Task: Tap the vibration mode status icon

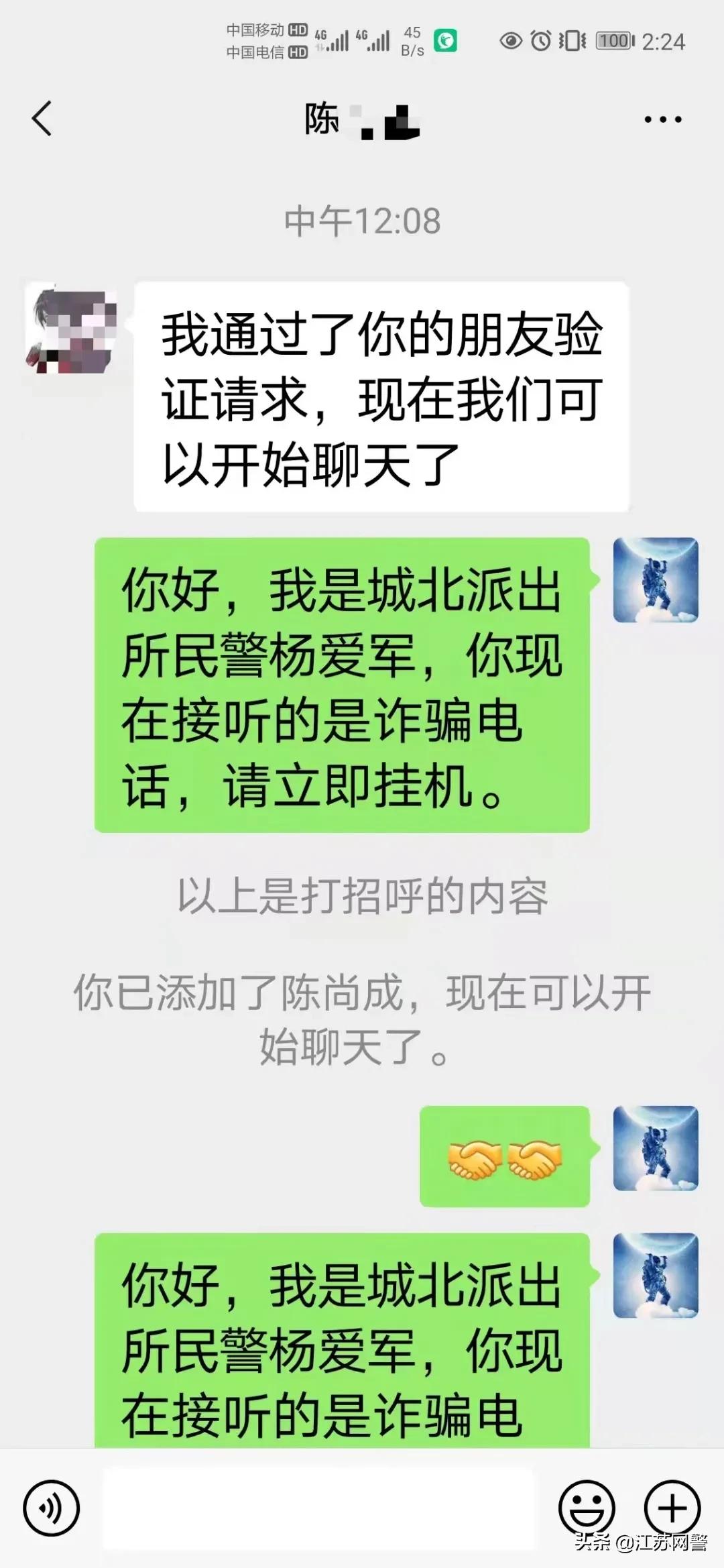Action: tap(571, 42)
